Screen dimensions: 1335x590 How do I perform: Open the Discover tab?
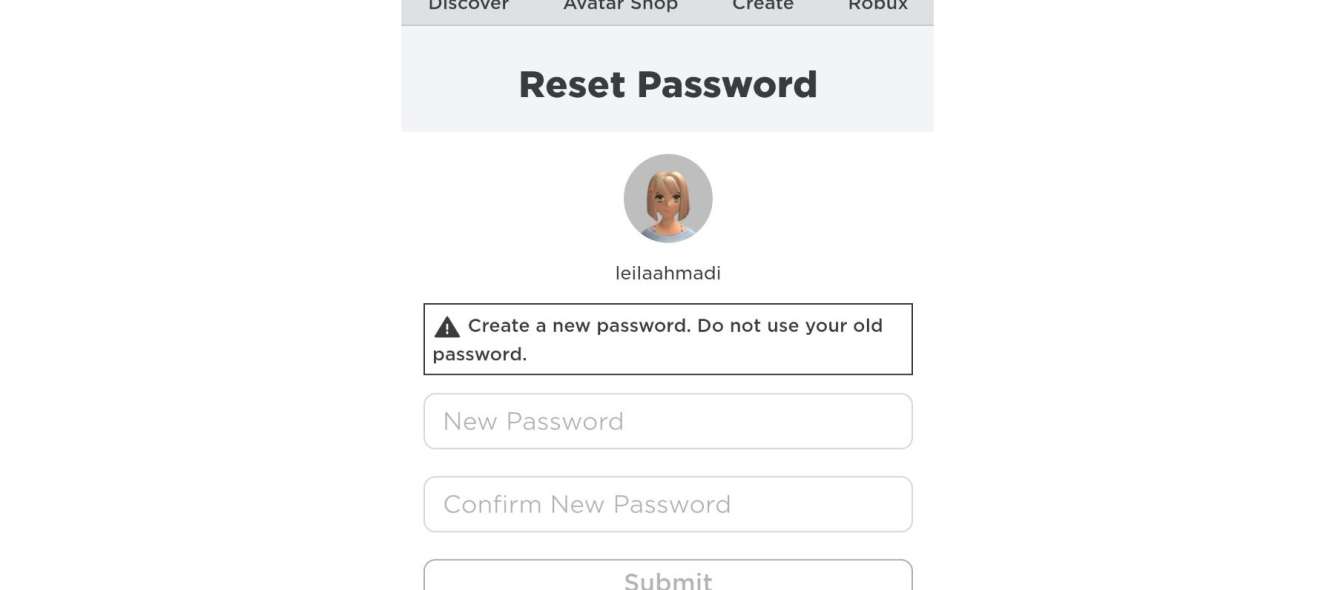pos(468,6)
